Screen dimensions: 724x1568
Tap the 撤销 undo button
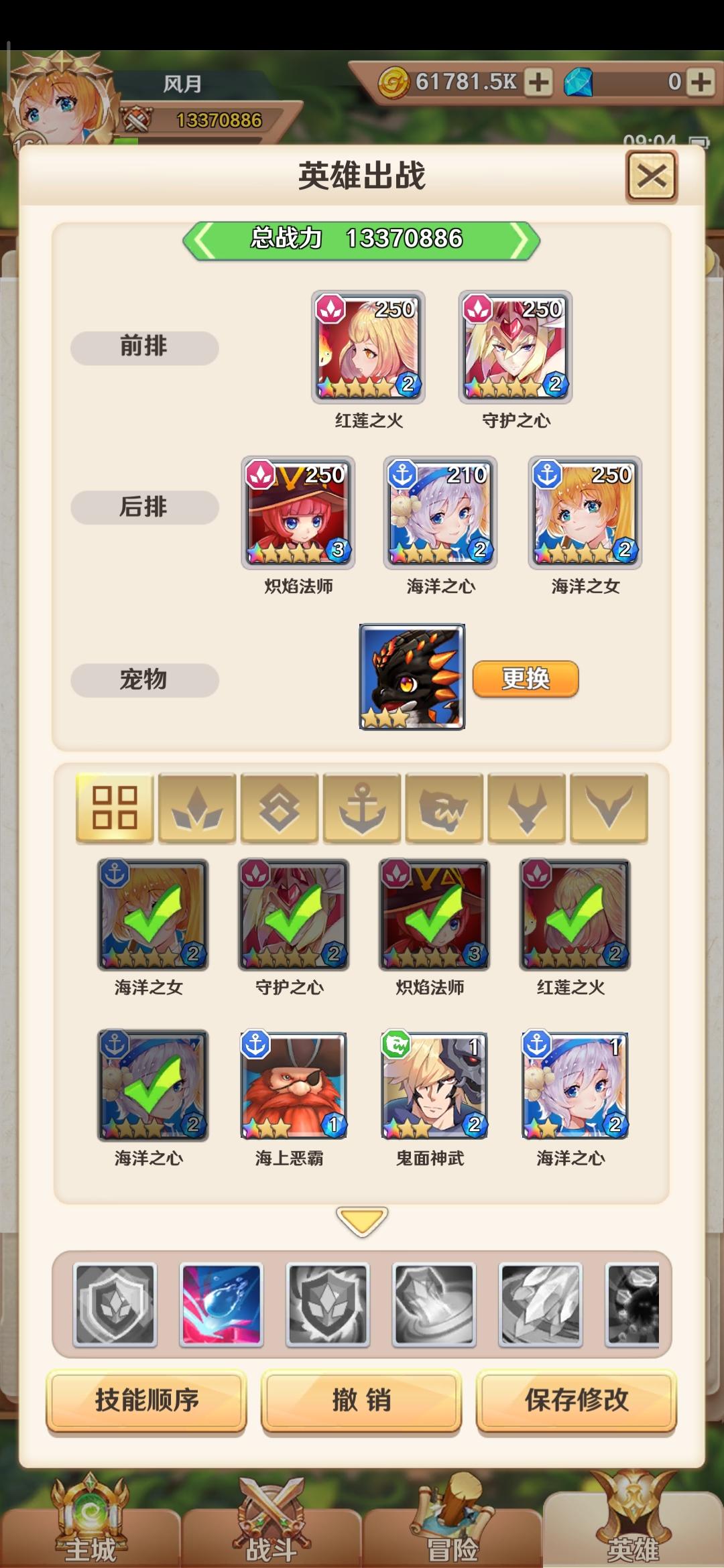click(x=361, y=1400)
